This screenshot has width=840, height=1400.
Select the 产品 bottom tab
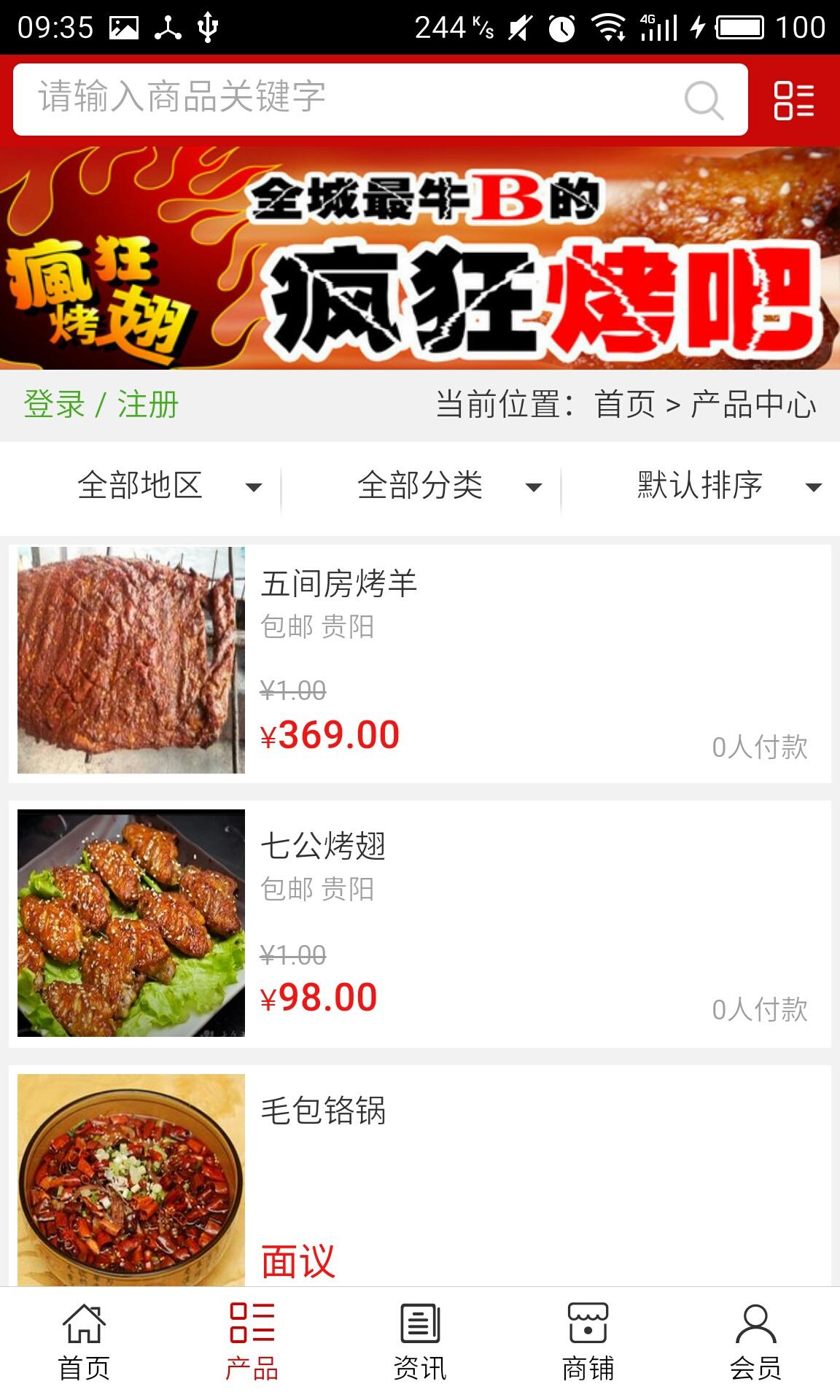pos(252,1343)
